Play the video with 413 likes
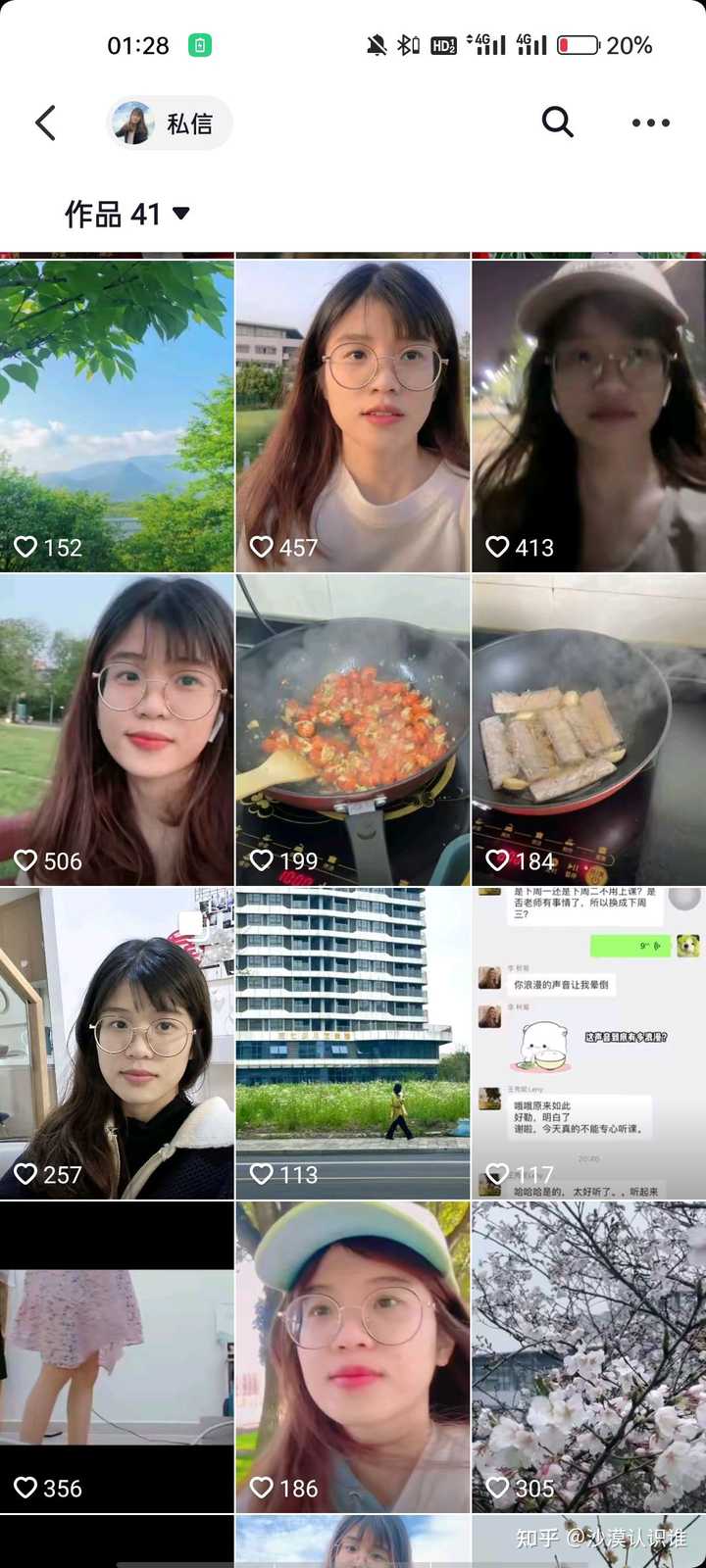Image resolution: width=706 pixels, height=1568 pixels. tap(588, 416)
